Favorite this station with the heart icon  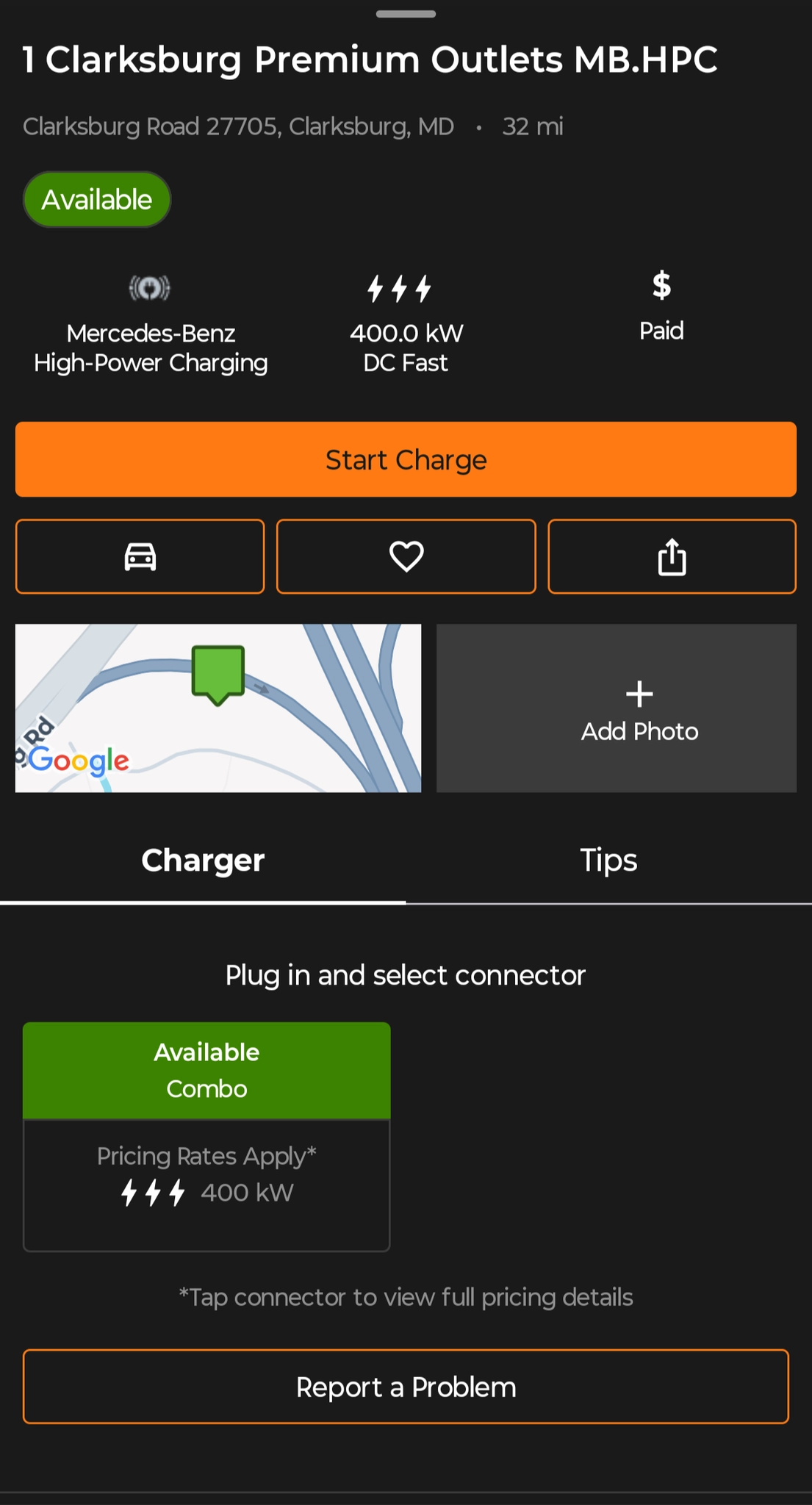tap(406, 556)
